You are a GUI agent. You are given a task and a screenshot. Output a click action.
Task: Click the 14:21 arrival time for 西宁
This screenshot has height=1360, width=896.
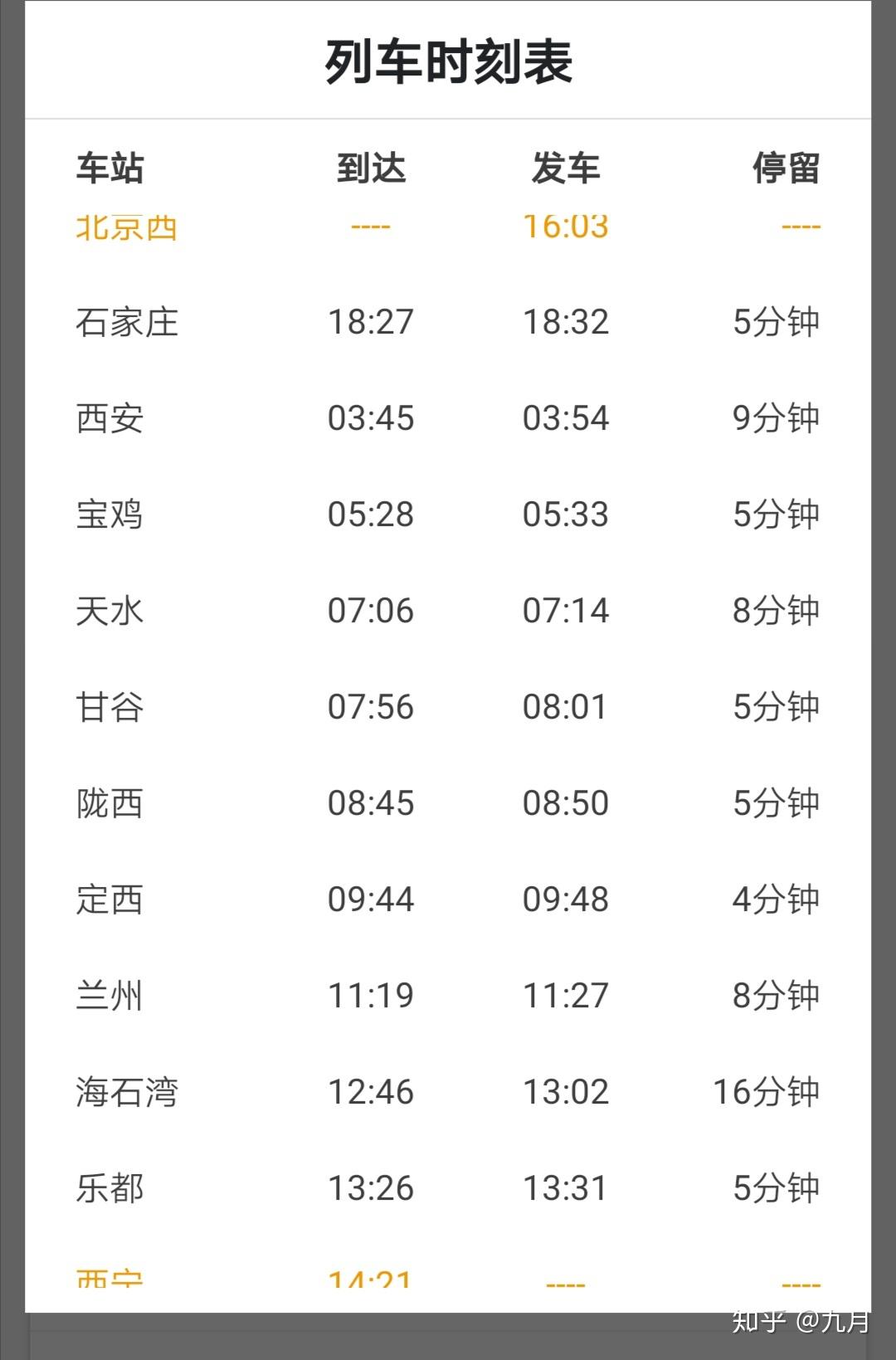tap(373, 1281)
